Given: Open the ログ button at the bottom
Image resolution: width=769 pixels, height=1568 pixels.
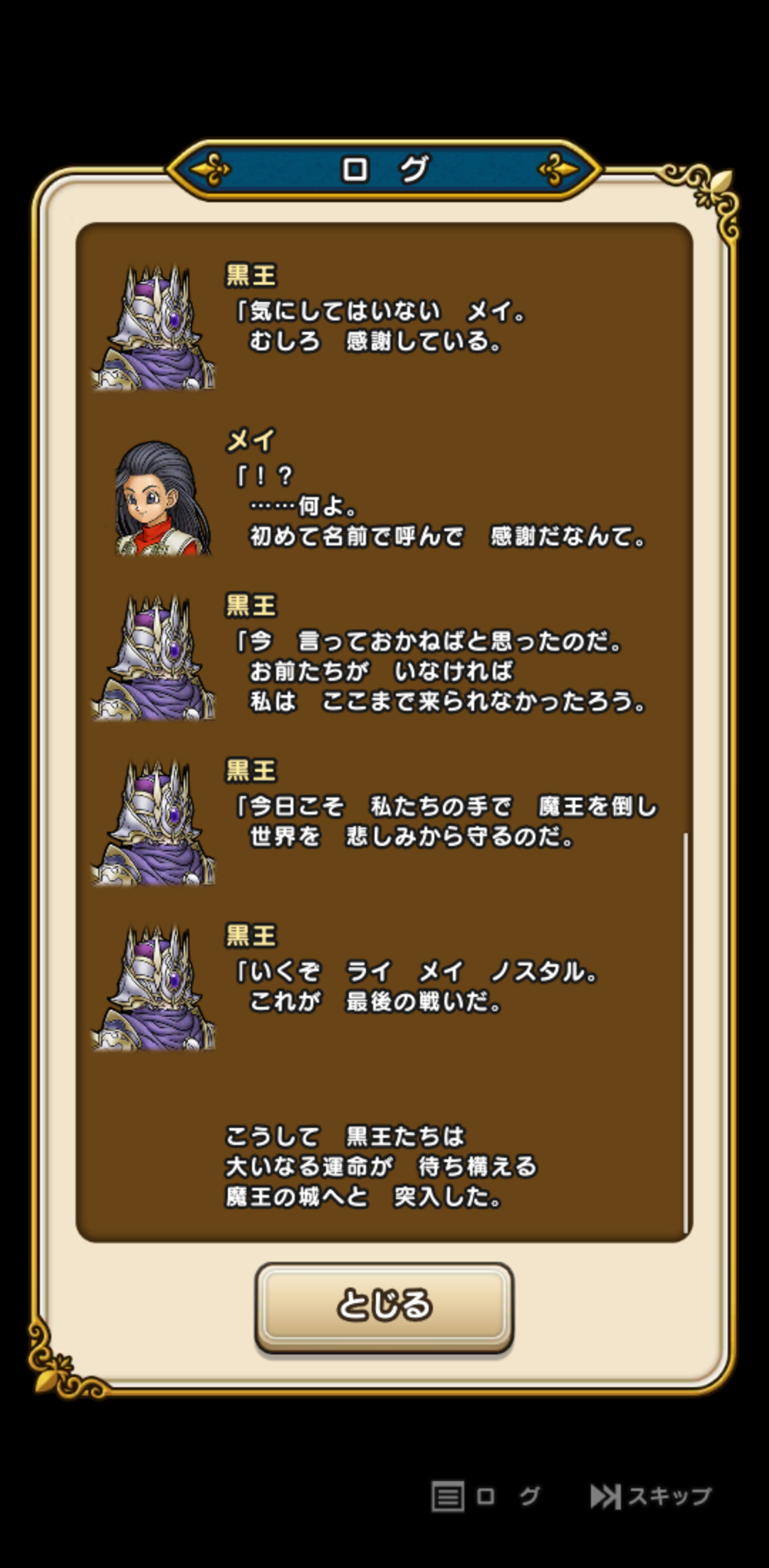Looking at the screenshot, I should coord(486,1495).
